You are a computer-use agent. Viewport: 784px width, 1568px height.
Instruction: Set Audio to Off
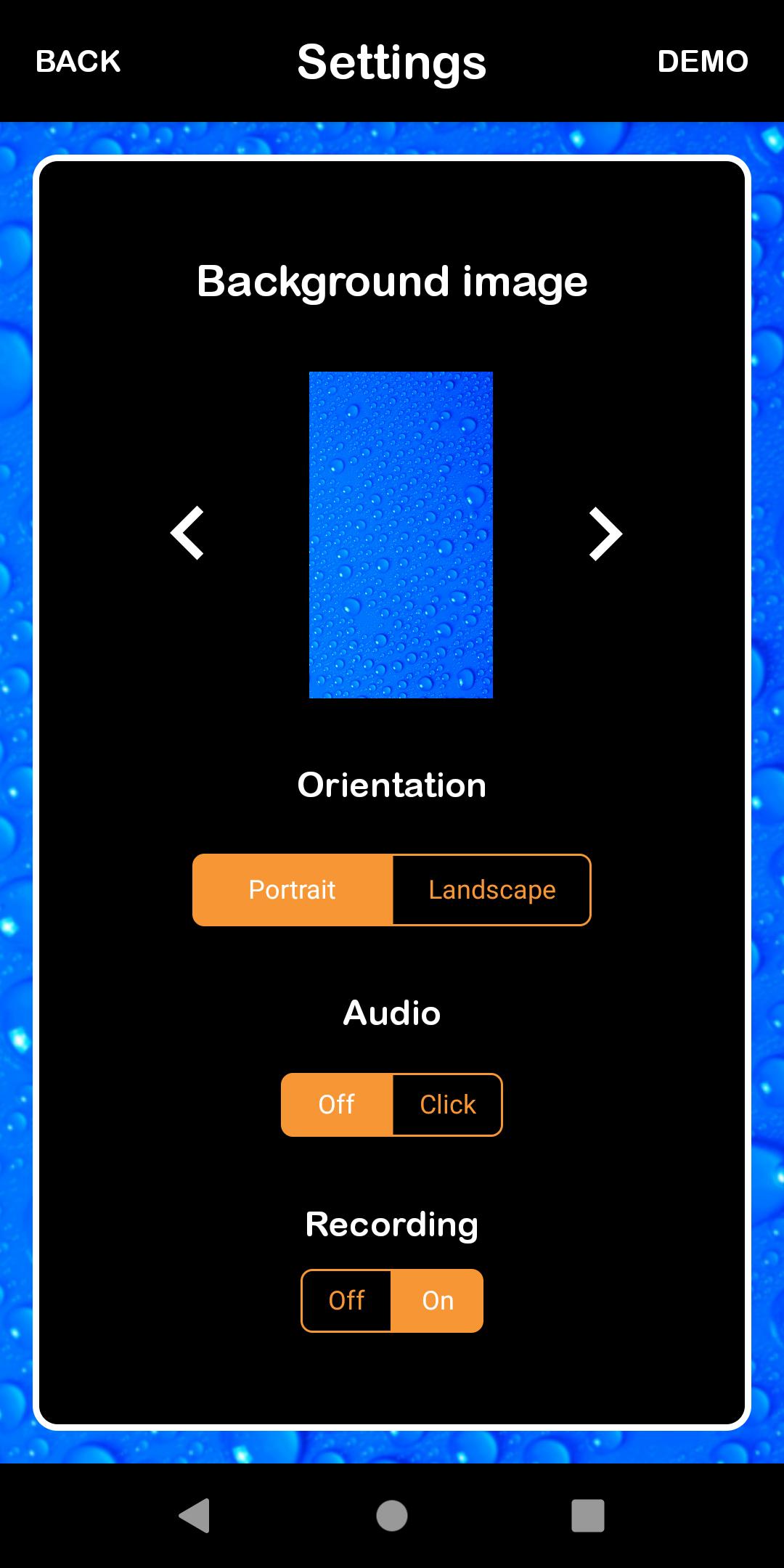tap(337, 1105)
